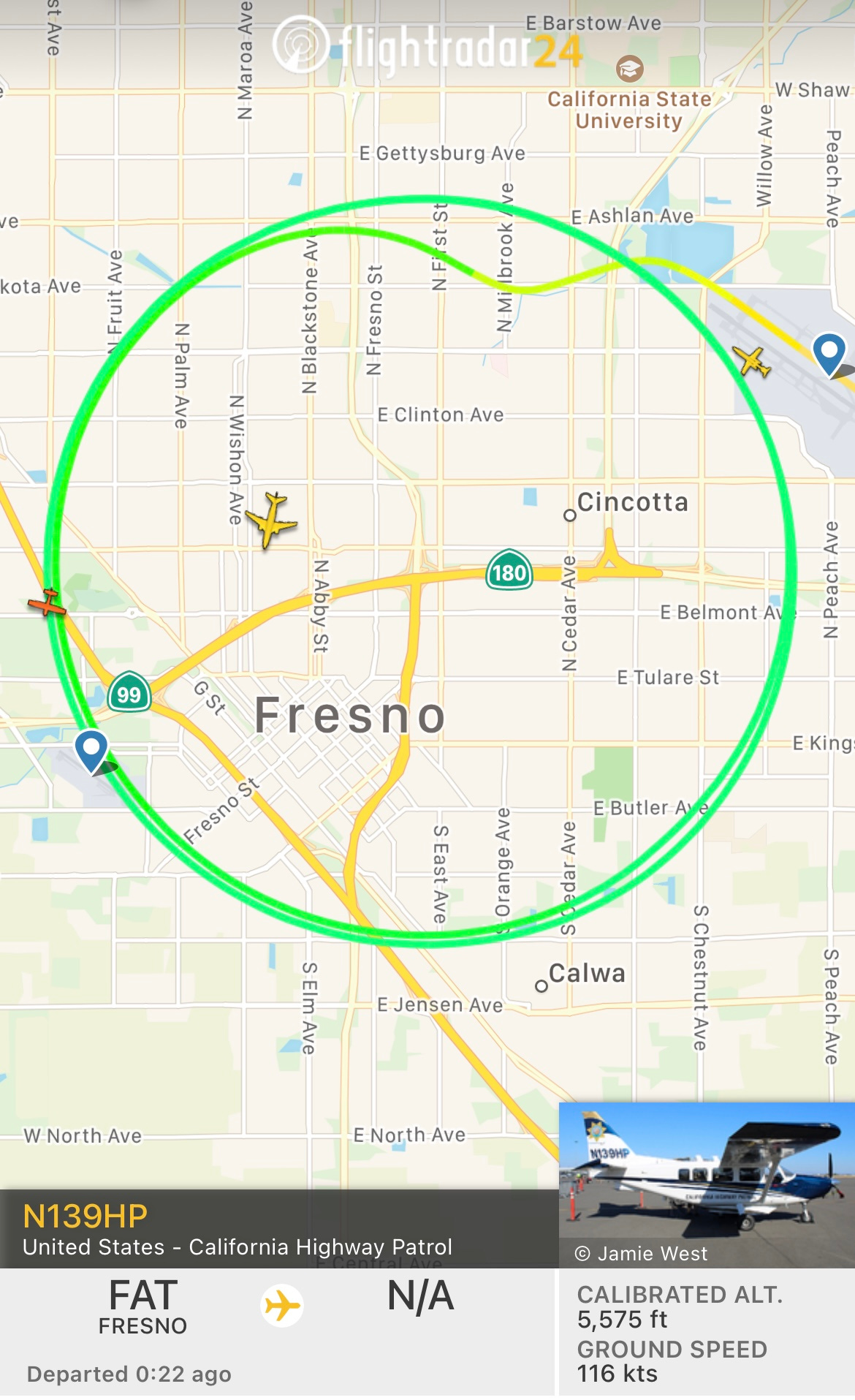This screenshot has height=1400, width=855.
Task: Open the blue airport pin near Highway 99
Action: point(91,751)
